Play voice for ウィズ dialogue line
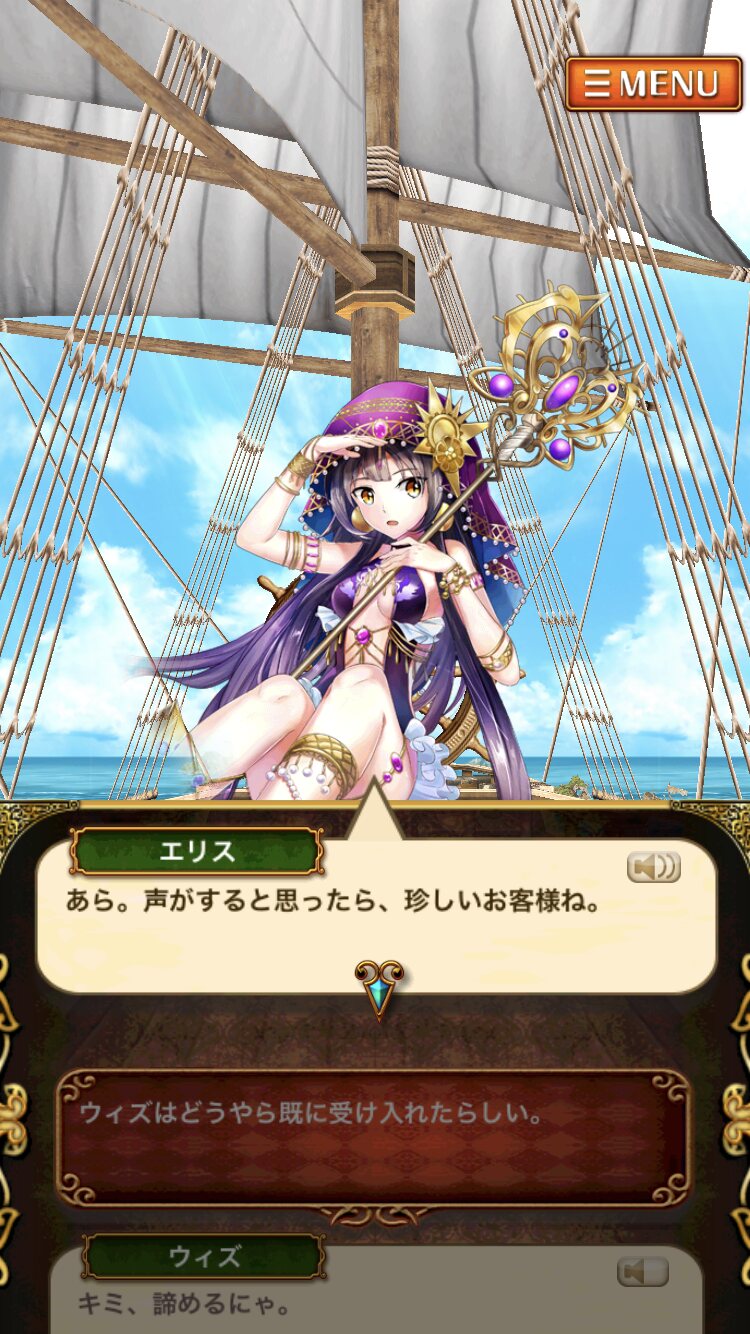Screen dimensions: 750x1334 pyautogui.click(x=642, y=1272)
